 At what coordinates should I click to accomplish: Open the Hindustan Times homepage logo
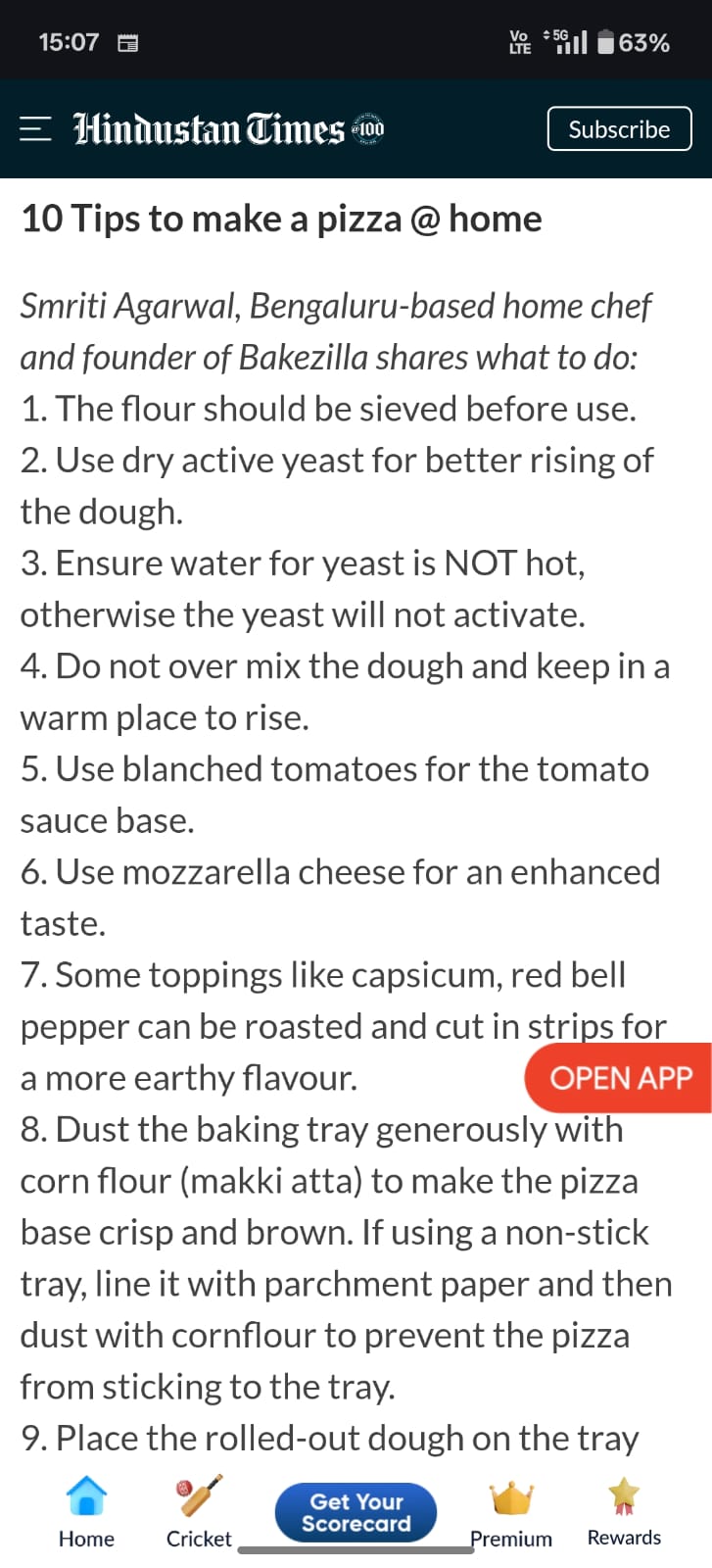(228, 129)
